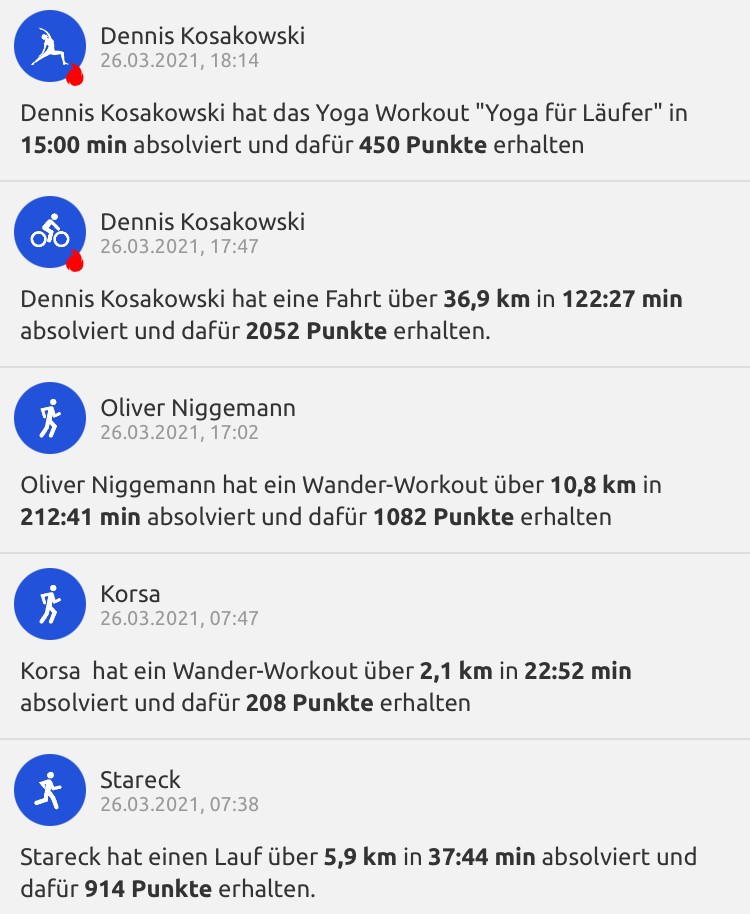The width and height of the screenshot is (750, 914).
Task: Select the cycling activity icon
Action: tap(49, 231)
